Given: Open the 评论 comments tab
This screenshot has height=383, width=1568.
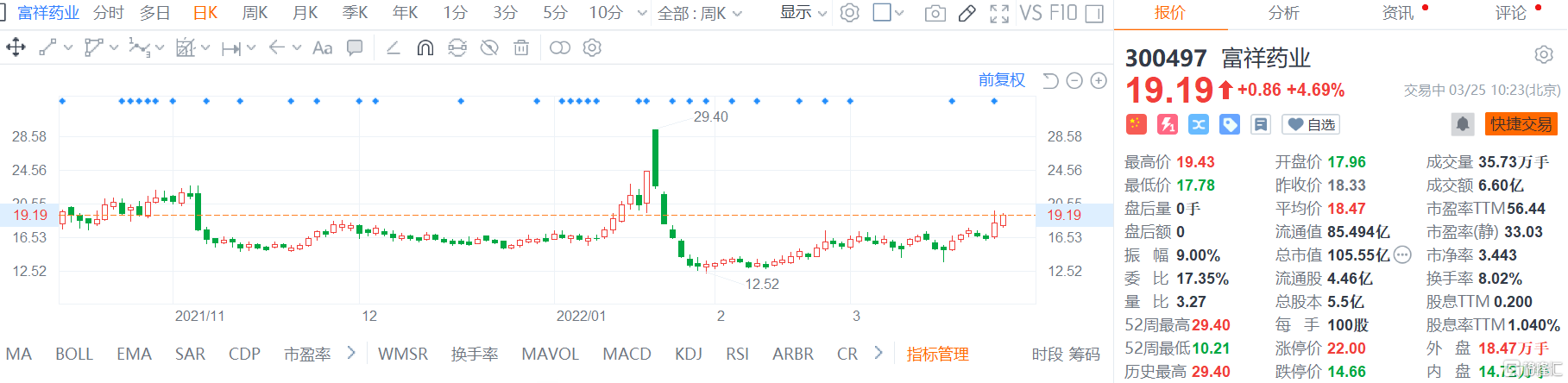Looking at the screenshot, I should [x=1511, y=13].
